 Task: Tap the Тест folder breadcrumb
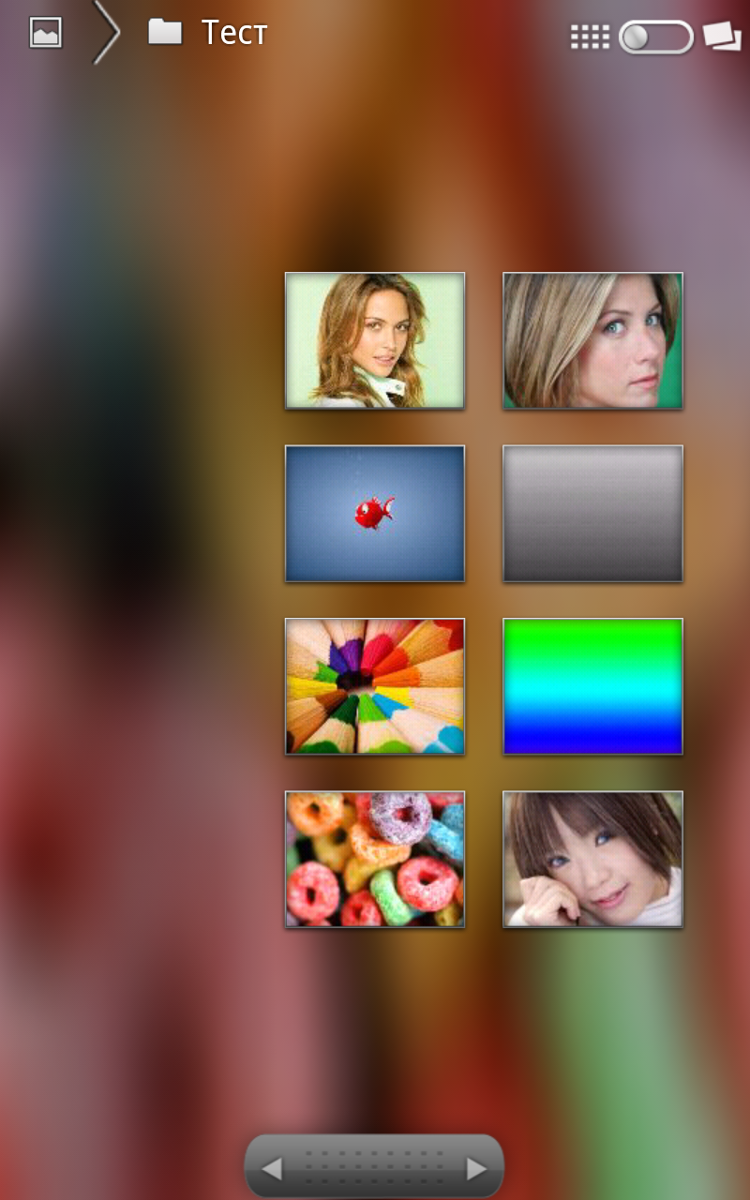tap(208, 33)
